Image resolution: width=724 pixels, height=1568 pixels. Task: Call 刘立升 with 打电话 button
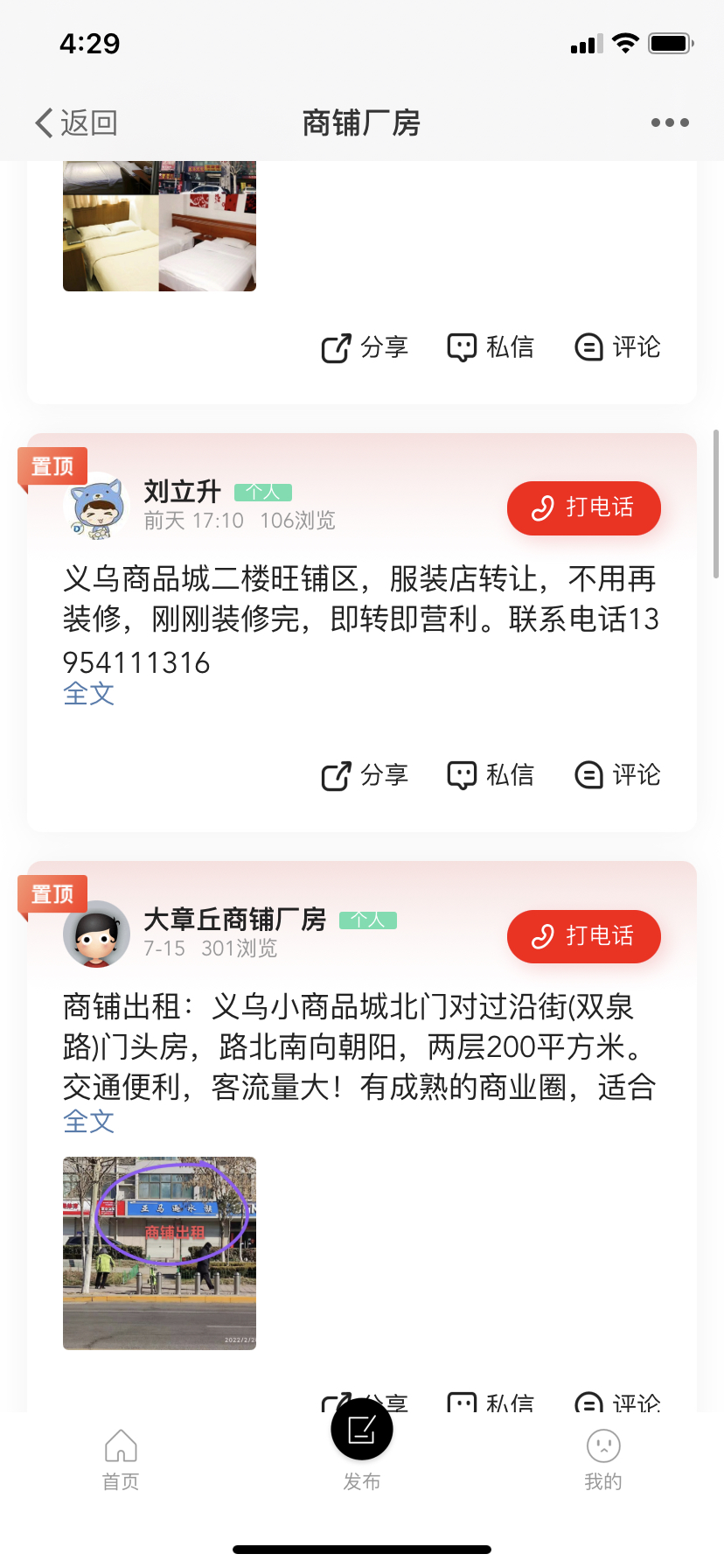(583, 507)
